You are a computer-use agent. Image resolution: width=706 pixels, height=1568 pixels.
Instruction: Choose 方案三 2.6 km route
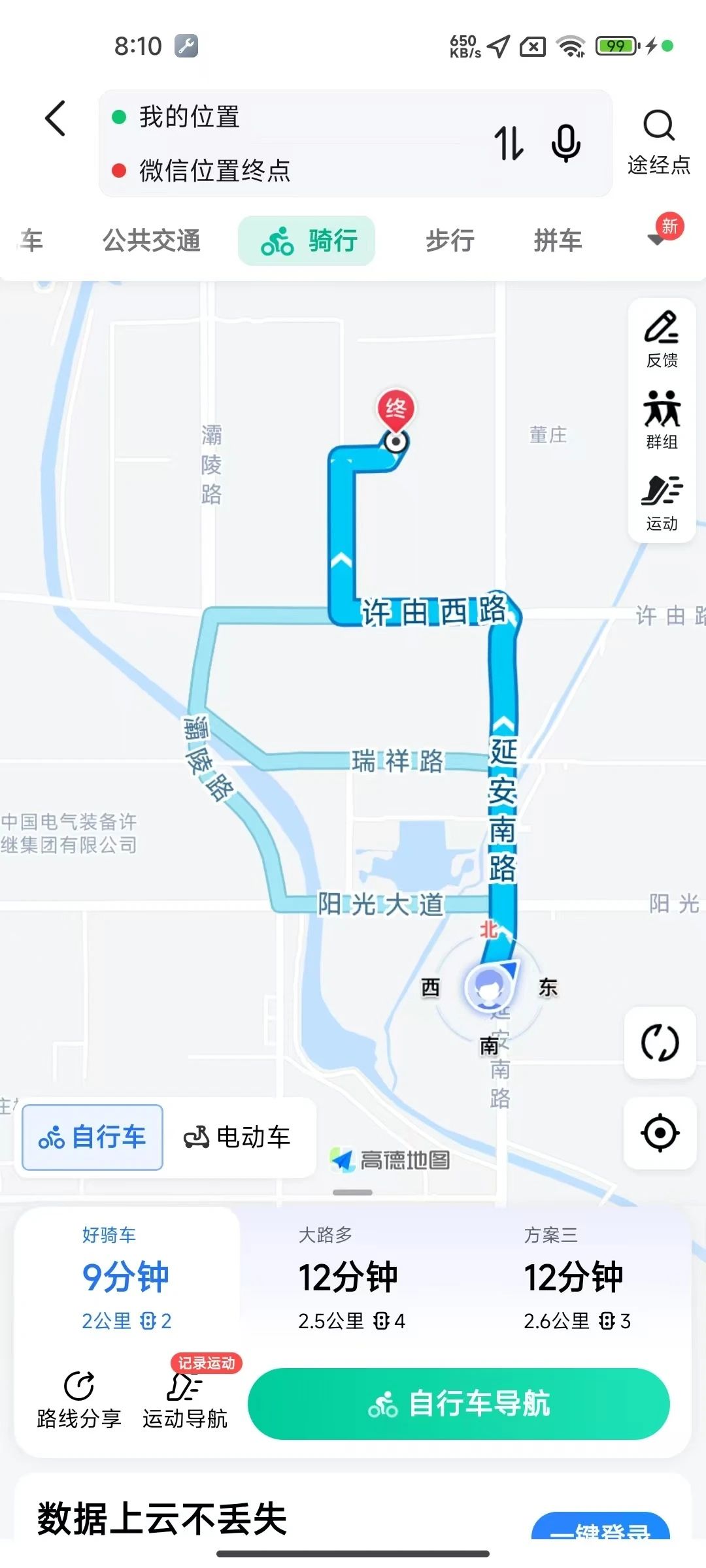coord(577,1279)
